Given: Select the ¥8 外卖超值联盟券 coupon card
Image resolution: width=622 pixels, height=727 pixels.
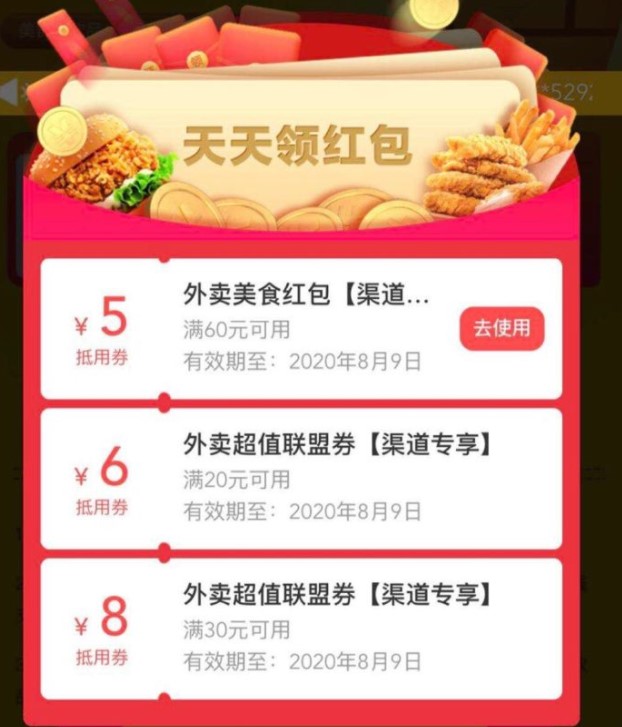Looking at the screenshot, I should coord(300,629).
